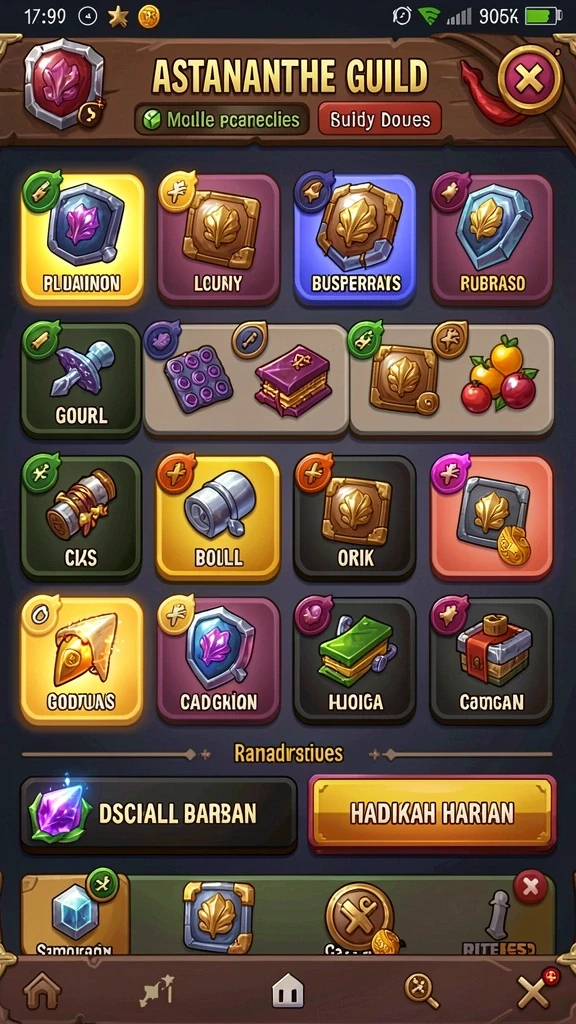The width and height of the screenshot is (576, 1024).
Task: Select the PLUAIINON item tile
Action: 82,240
